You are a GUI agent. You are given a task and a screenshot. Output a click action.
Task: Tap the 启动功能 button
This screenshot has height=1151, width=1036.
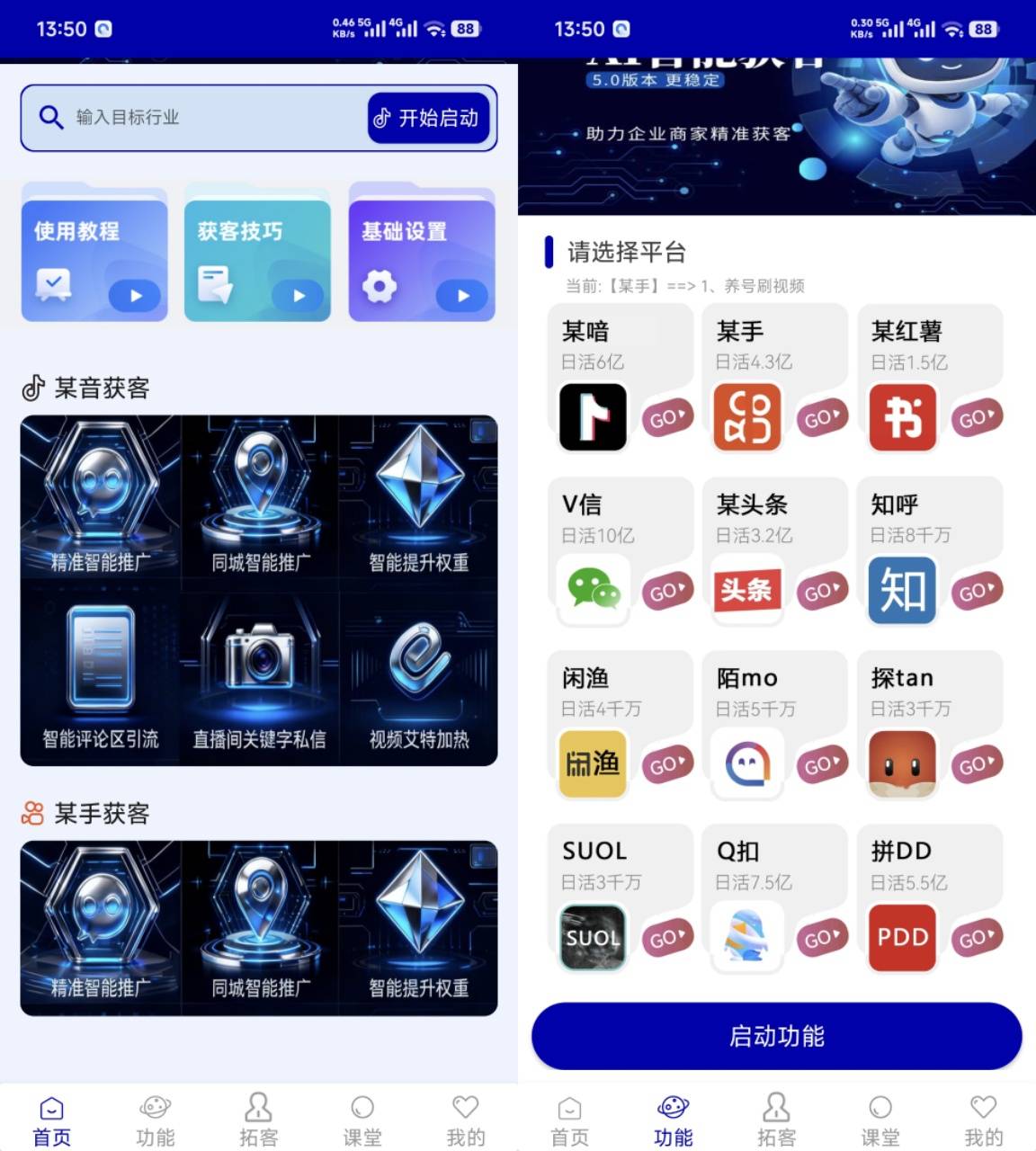[x=776, y=1036]
